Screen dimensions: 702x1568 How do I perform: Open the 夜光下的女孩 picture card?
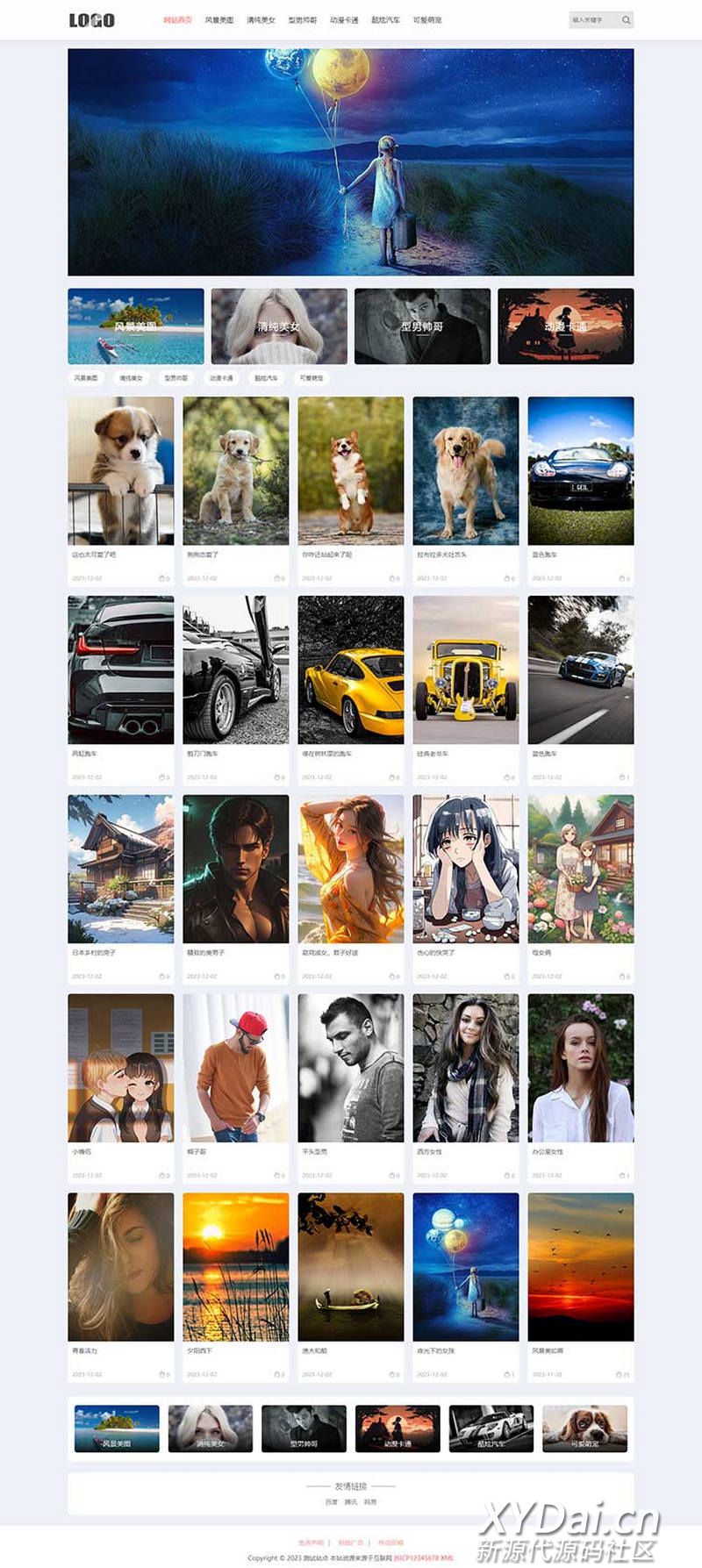pyautogui.click(x=465, y=1267)
